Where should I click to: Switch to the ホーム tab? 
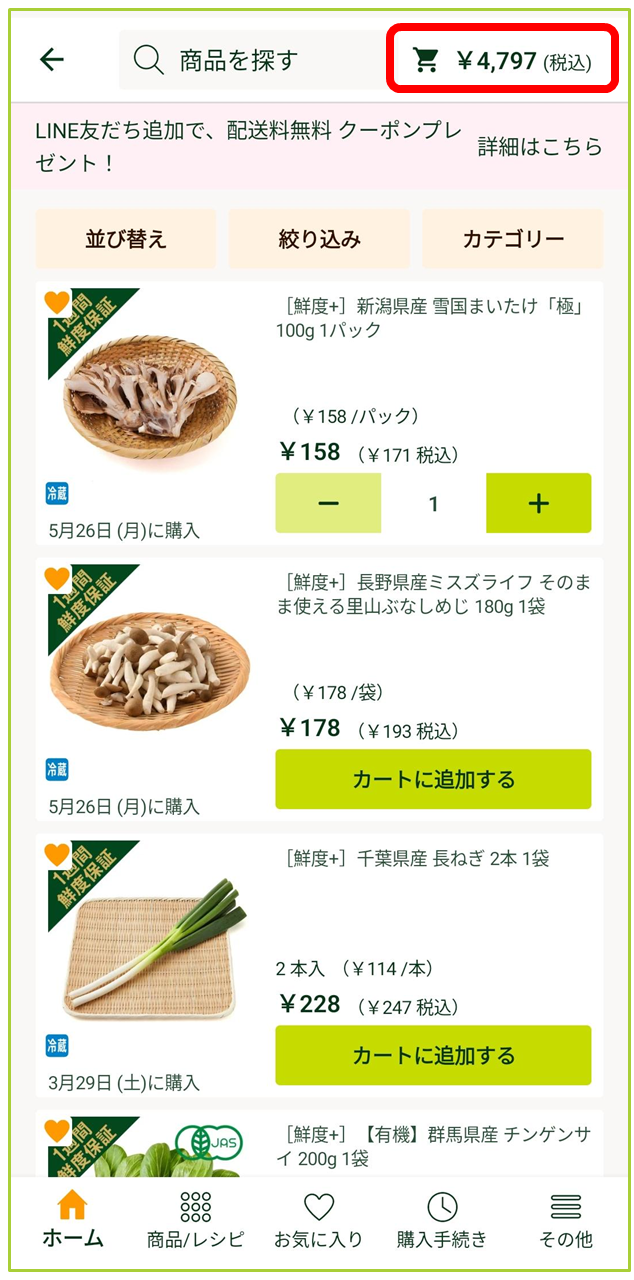72,1220
